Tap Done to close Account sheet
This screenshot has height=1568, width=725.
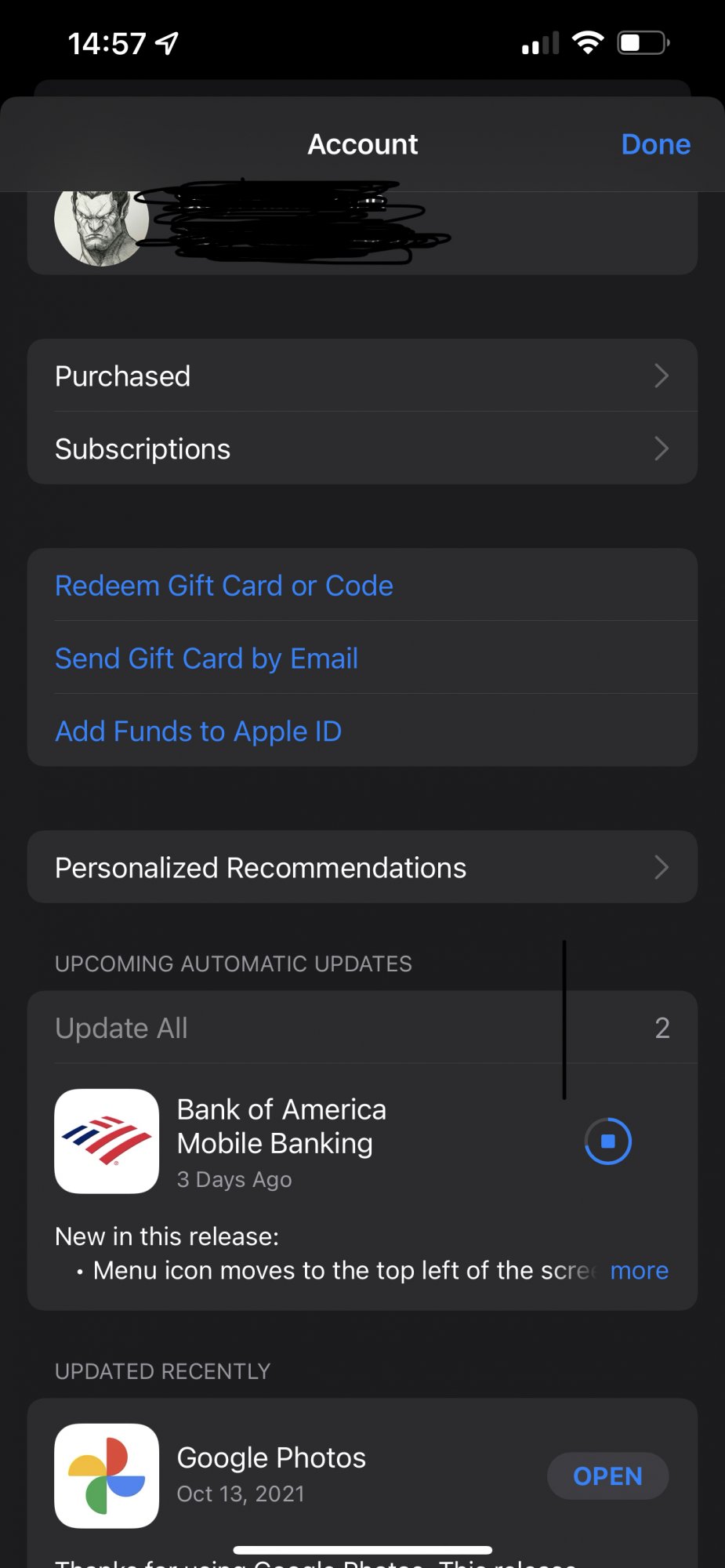[655, 145]
